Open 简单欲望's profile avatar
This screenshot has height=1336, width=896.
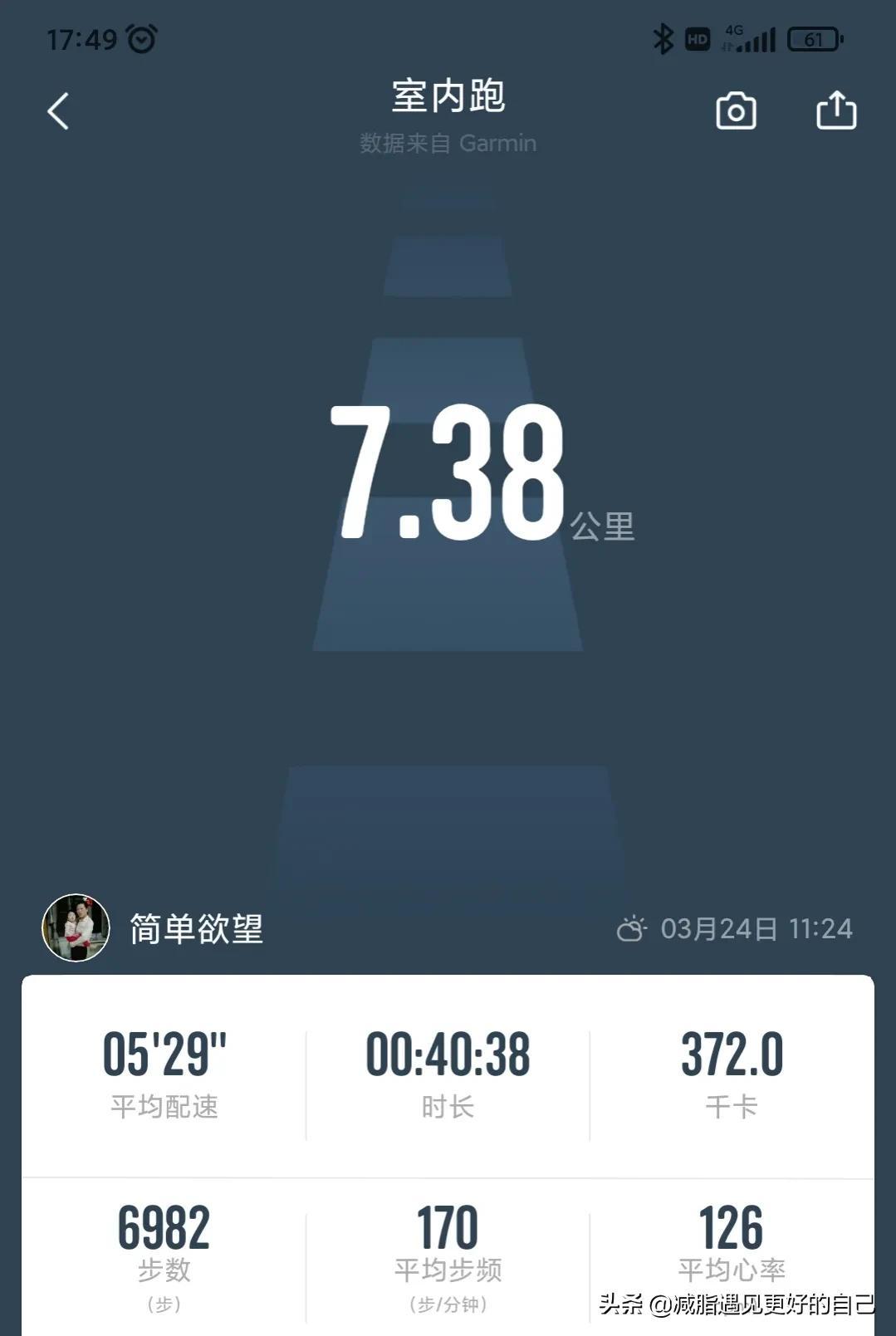tap(76, 927)
